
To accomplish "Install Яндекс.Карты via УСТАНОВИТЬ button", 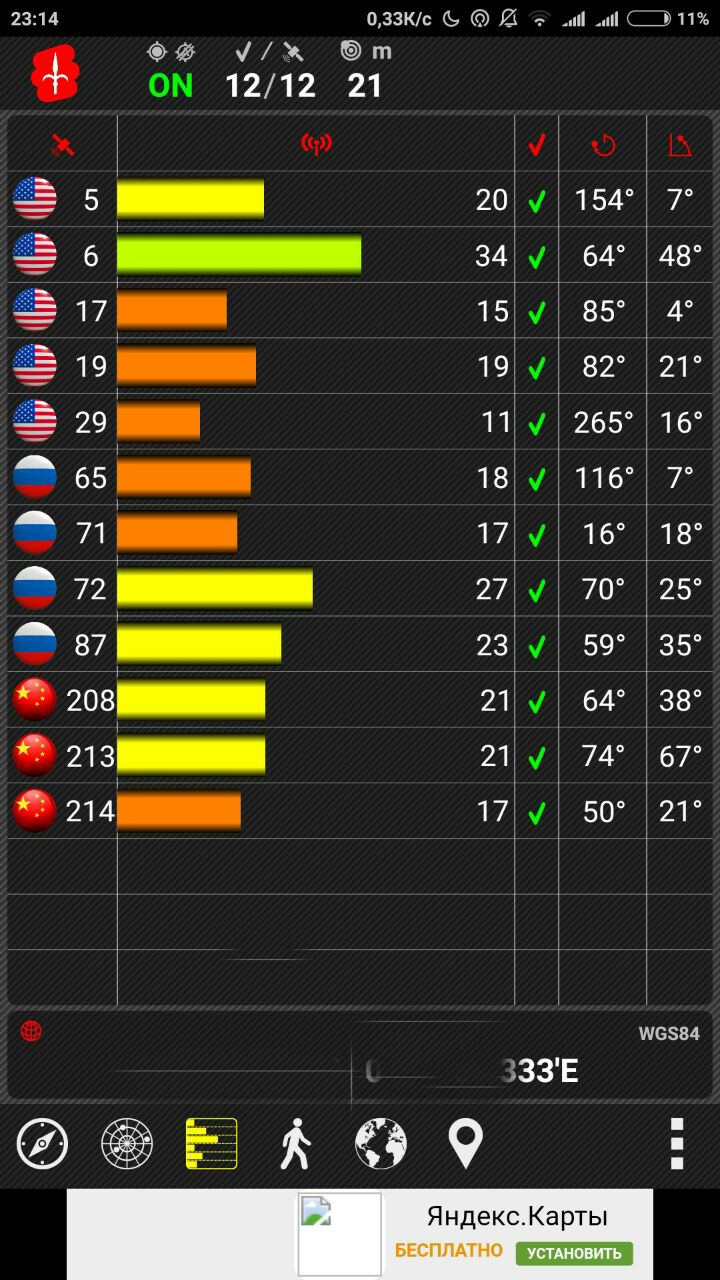I will [574, 1252].
